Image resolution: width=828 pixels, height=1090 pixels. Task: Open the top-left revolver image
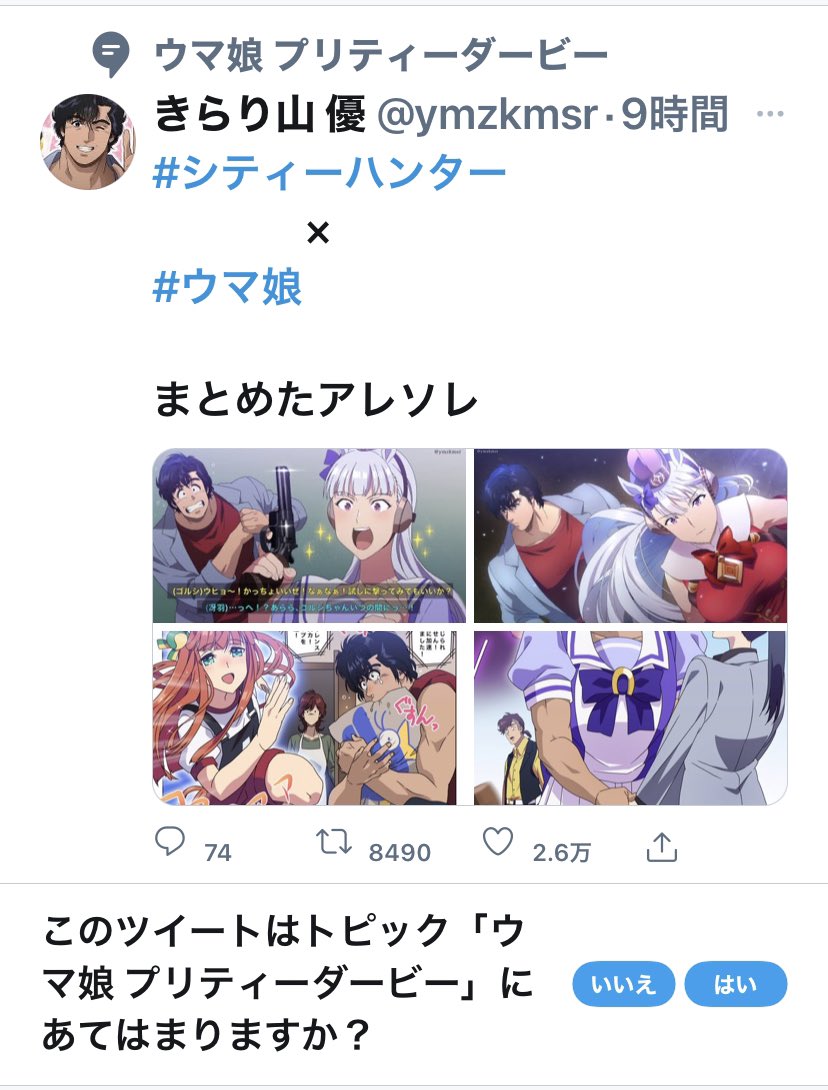pyautogui.click(x=310, y=537)
